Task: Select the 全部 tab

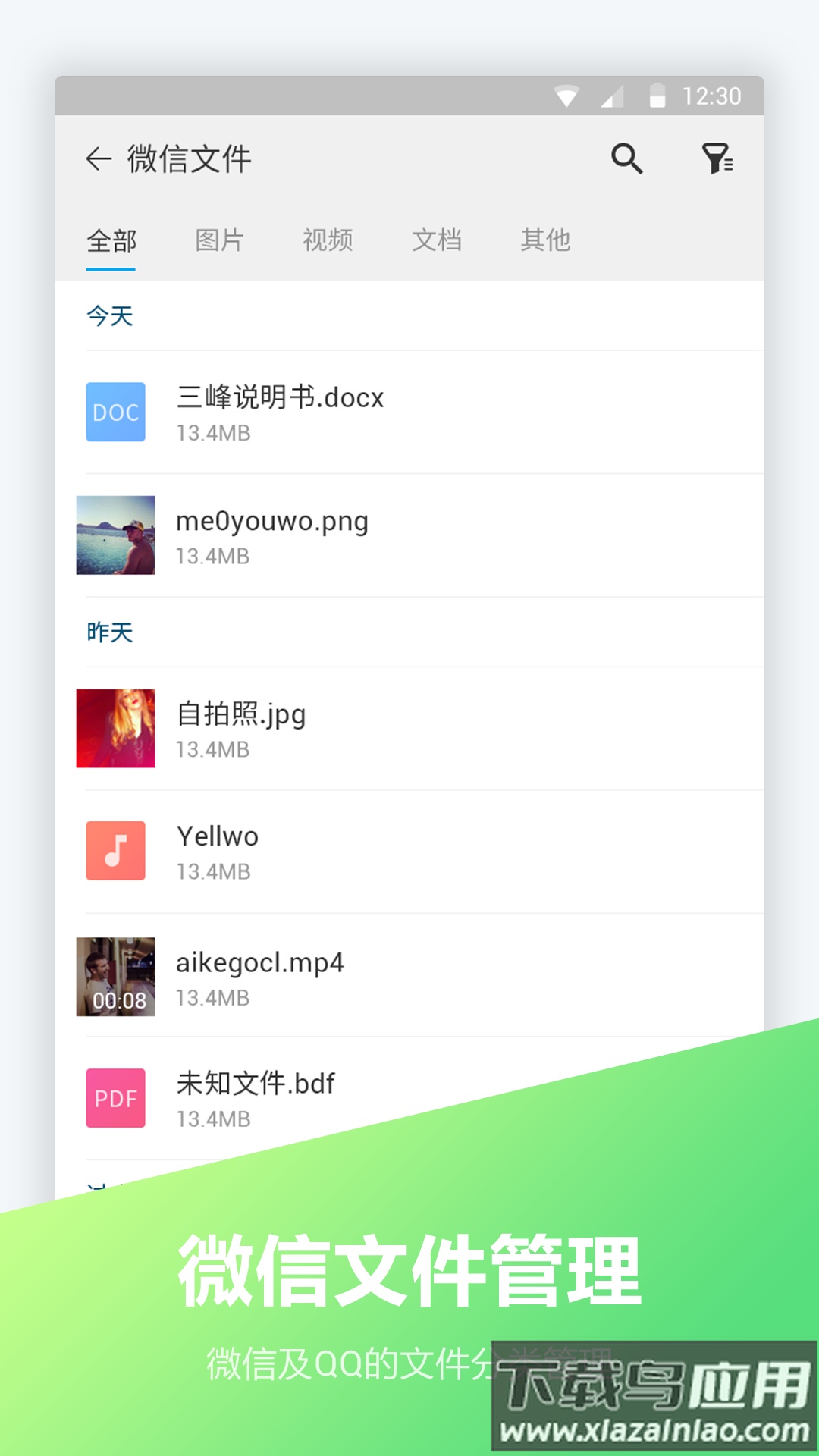Action: [x=111, y=241]
